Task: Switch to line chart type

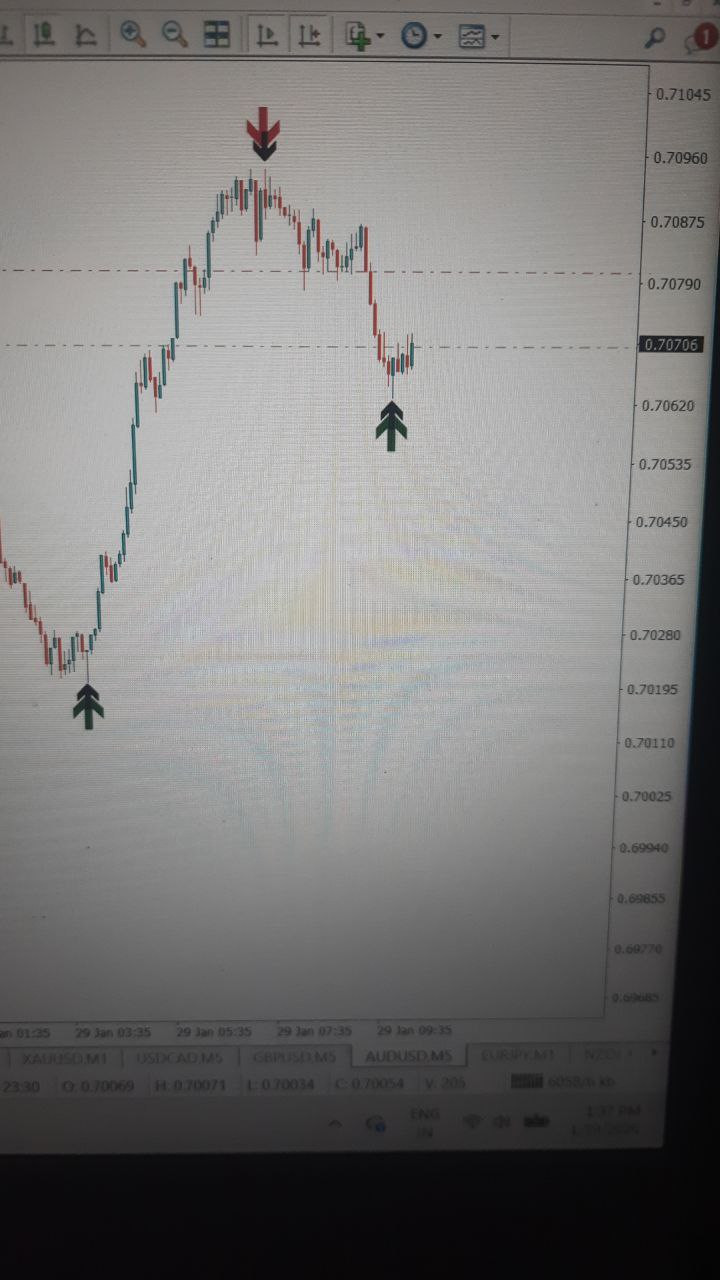Action: point(86,37)
